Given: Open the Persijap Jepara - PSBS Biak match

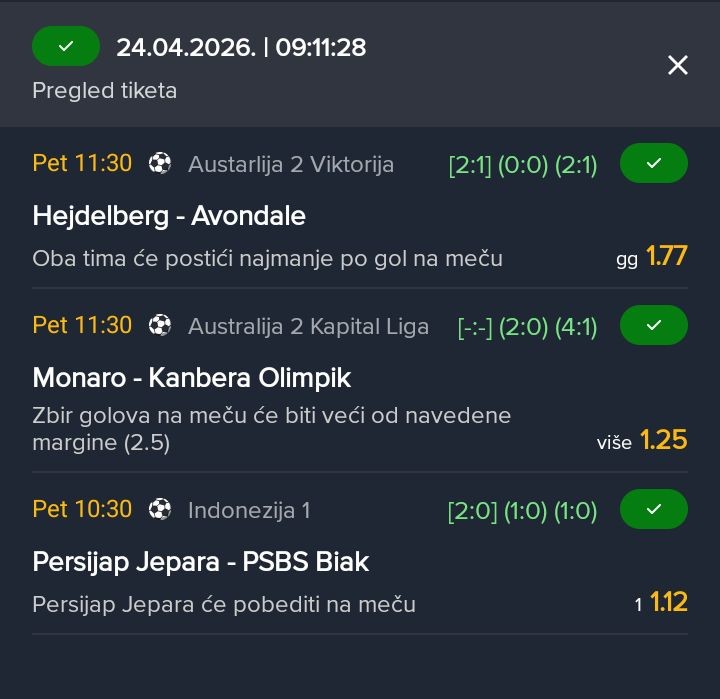Looking at the screenshot, I should [200, 562].
